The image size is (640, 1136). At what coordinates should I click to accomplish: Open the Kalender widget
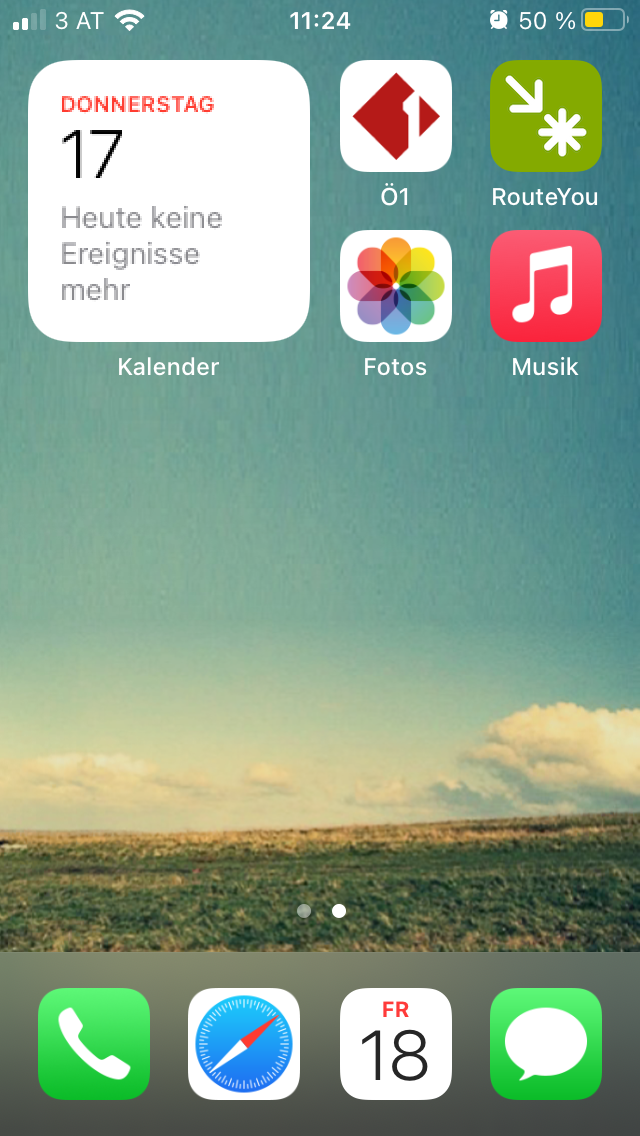[168, 201]
